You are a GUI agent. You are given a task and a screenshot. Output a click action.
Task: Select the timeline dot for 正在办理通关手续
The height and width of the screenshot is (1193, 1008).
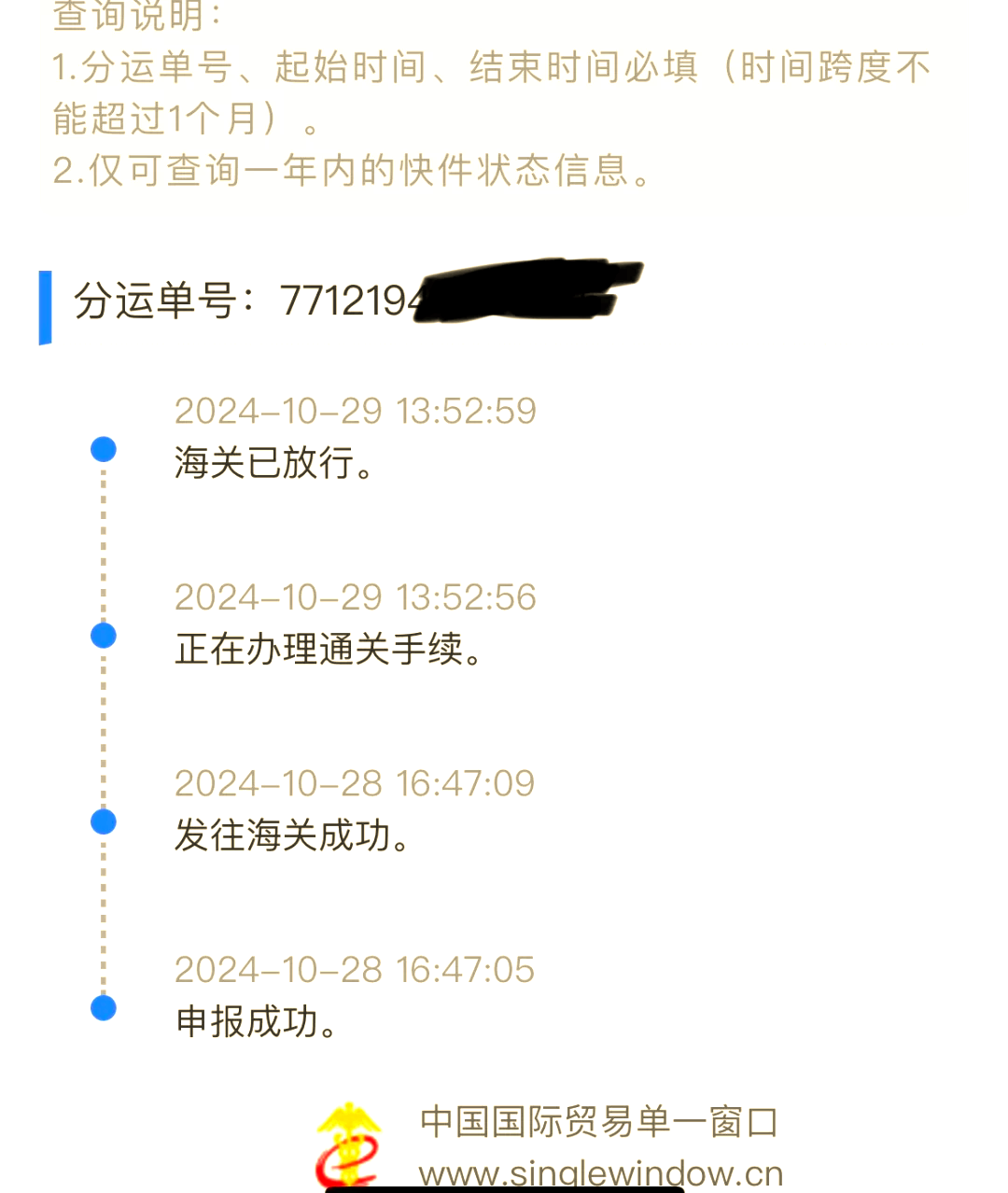tap(101, 637)
